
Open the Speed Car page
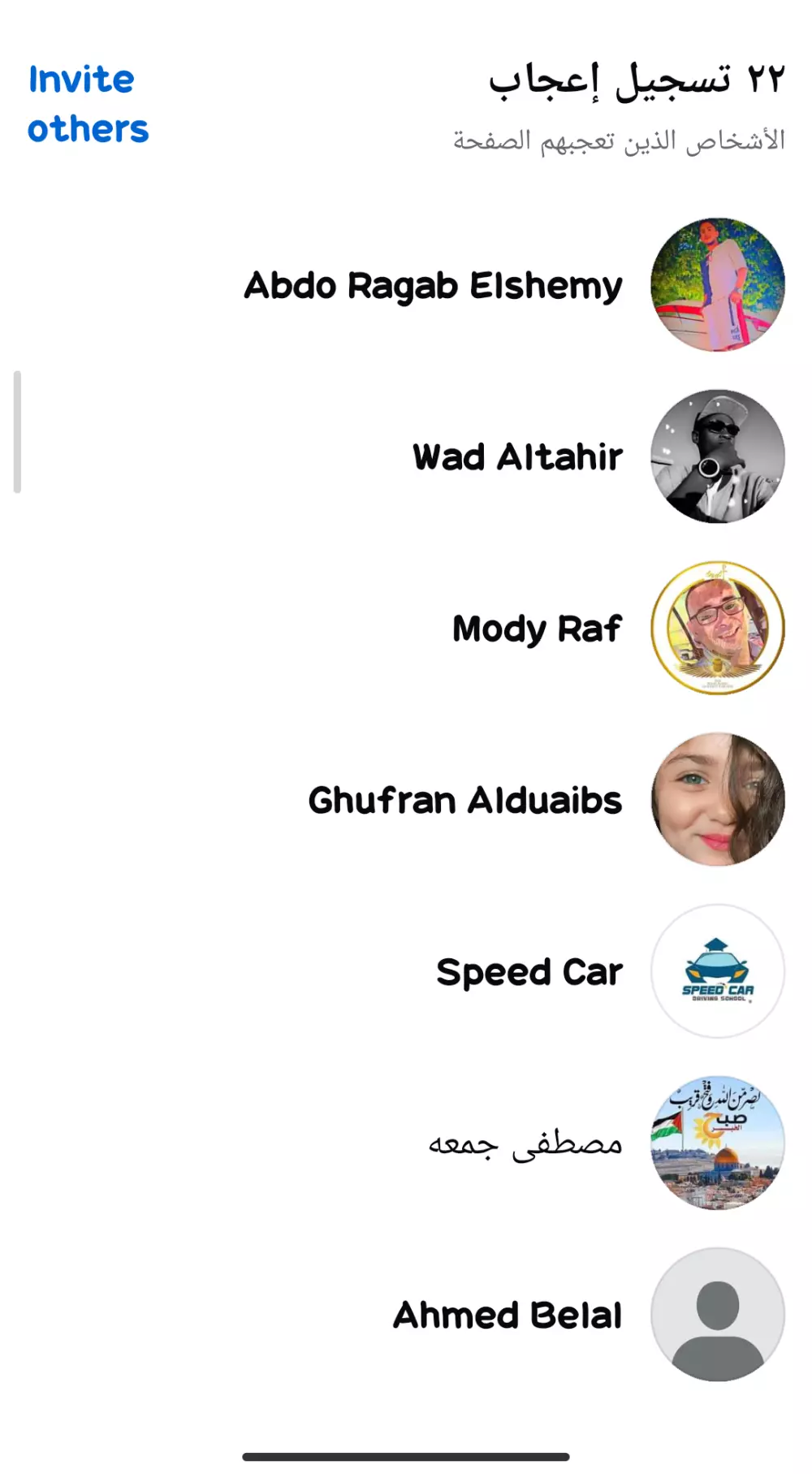tap(529, 972)
